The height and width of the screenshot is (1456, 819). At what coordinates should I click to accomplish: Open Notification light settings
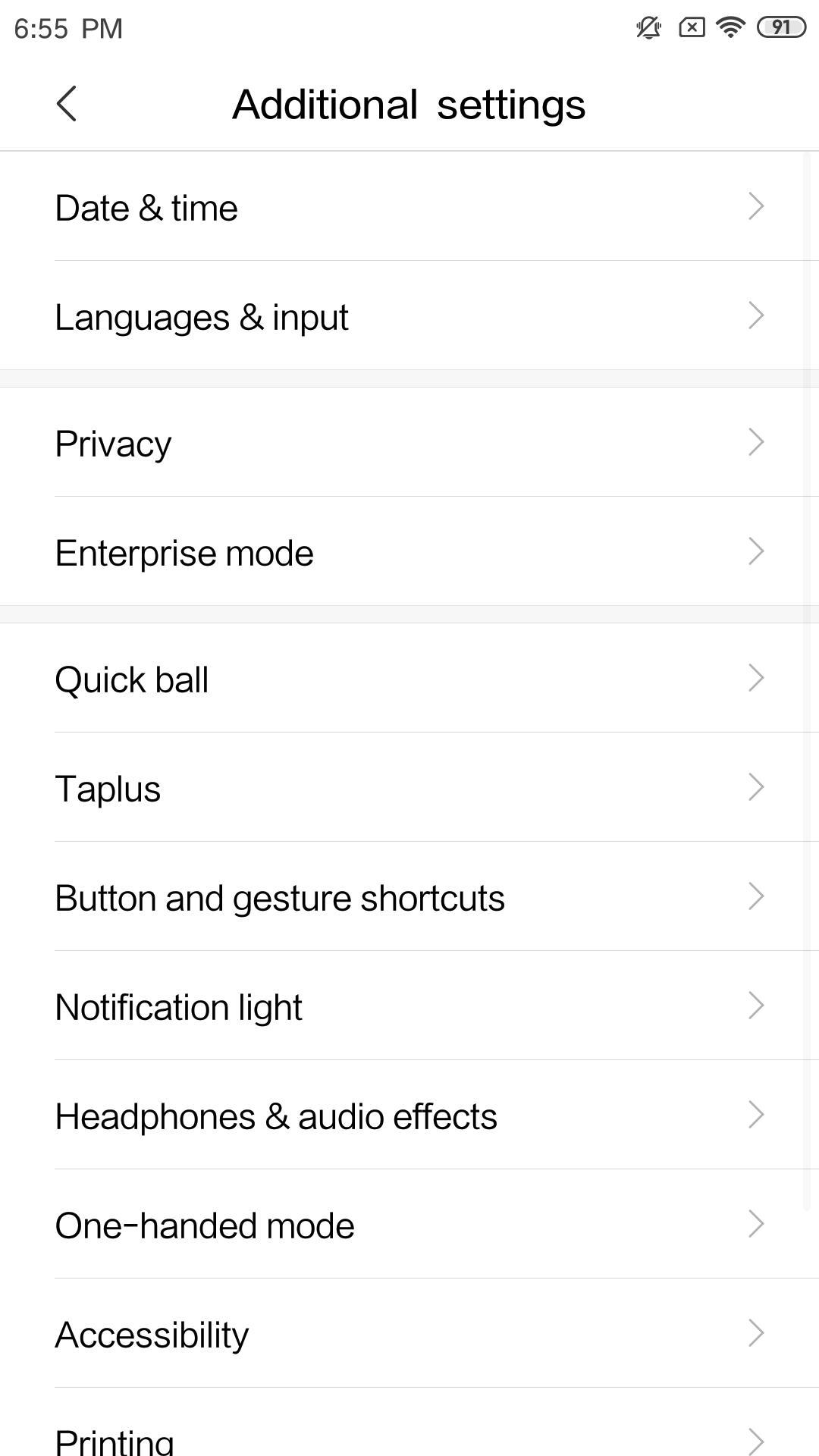tap(409, 1006)
